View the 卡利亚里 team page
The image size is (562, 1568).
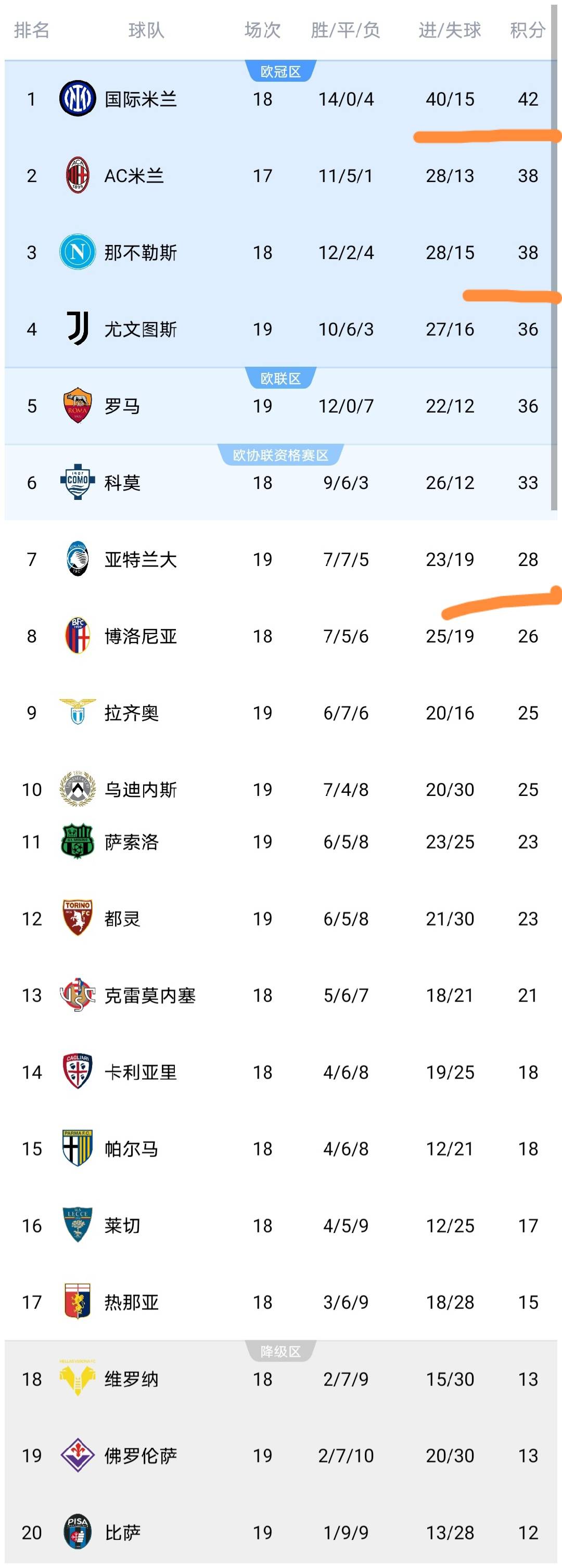coord(140,1072)
